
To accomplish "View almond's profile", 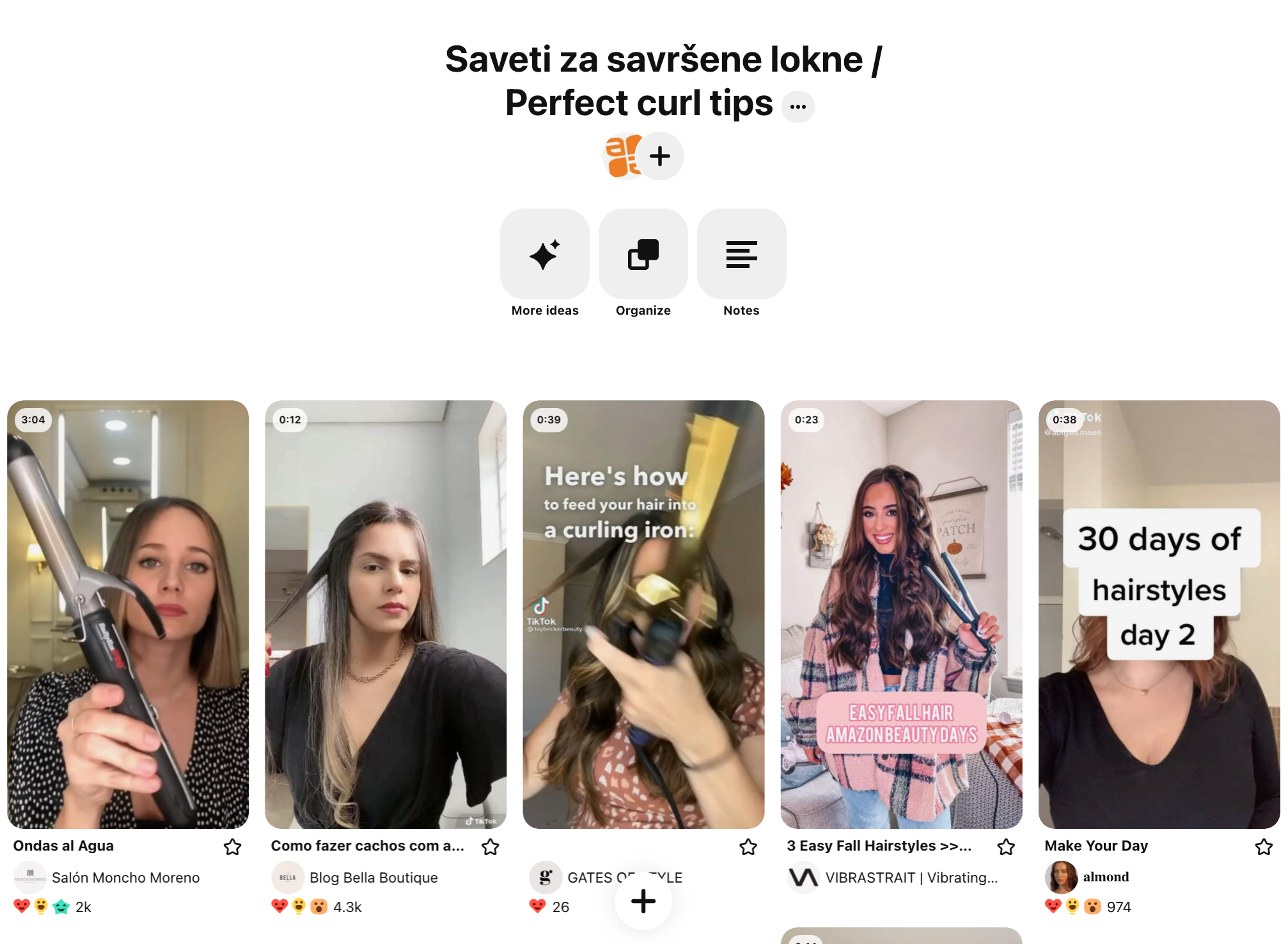I will (x=1105, y=877).
